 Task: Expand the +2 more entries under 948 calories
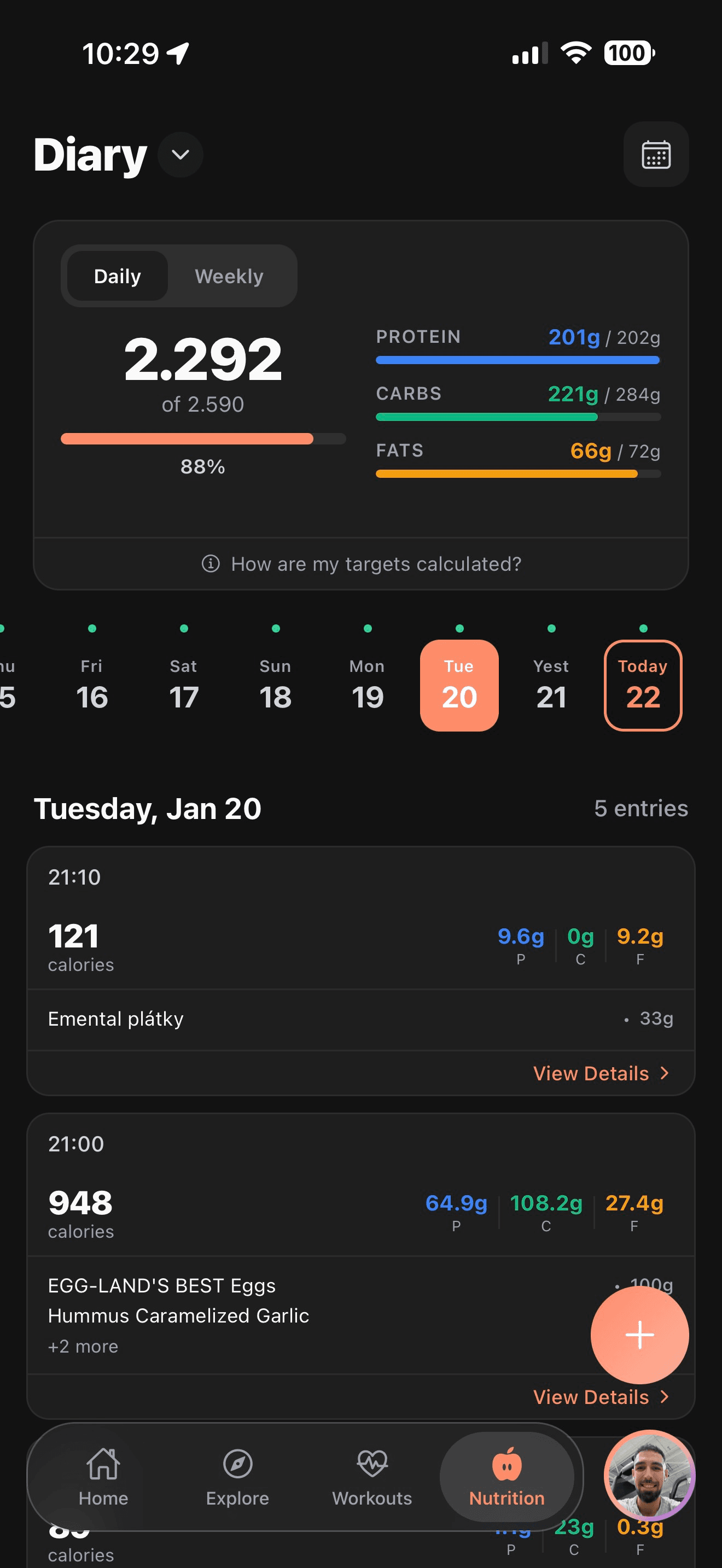click(83, 1346)
